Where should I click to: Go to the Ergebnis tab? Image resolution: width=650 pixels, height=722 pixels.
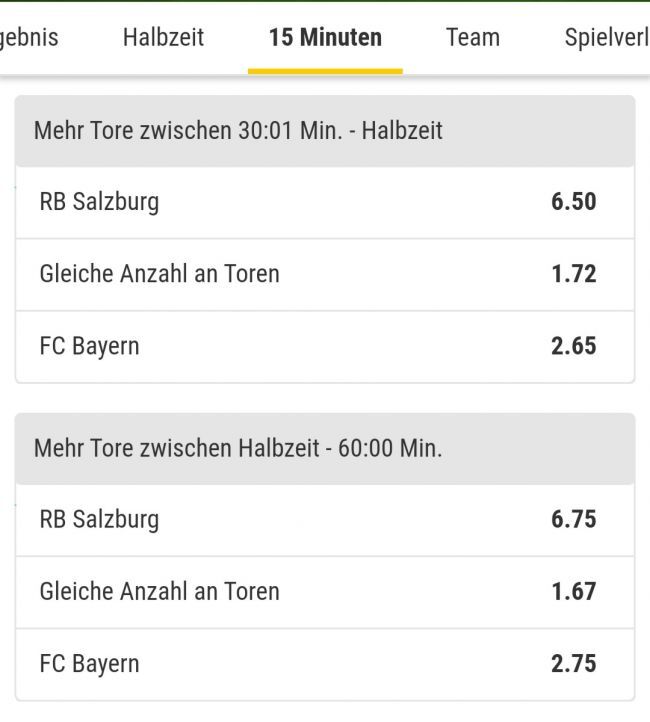[28, 38]
